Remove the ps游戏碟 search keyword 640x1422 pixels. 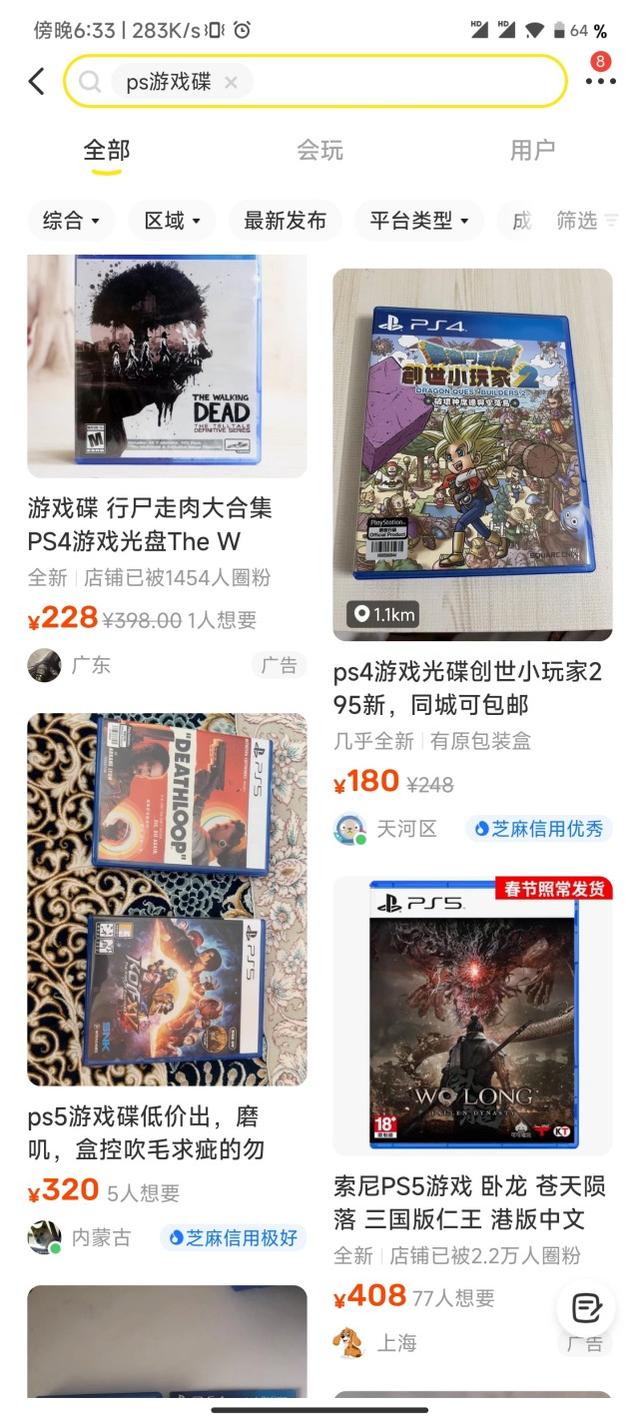click(x=231, y=82)
